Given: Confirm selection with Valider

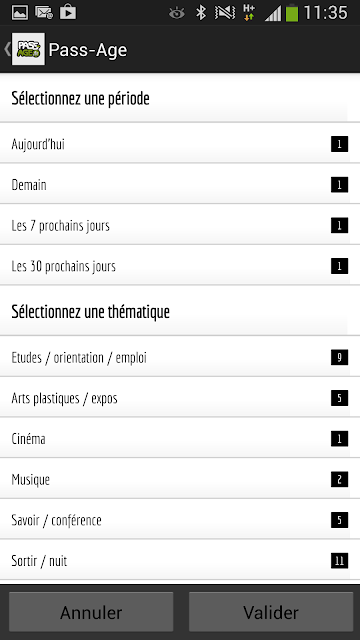Looking at the screenshot, I should 271,612.
